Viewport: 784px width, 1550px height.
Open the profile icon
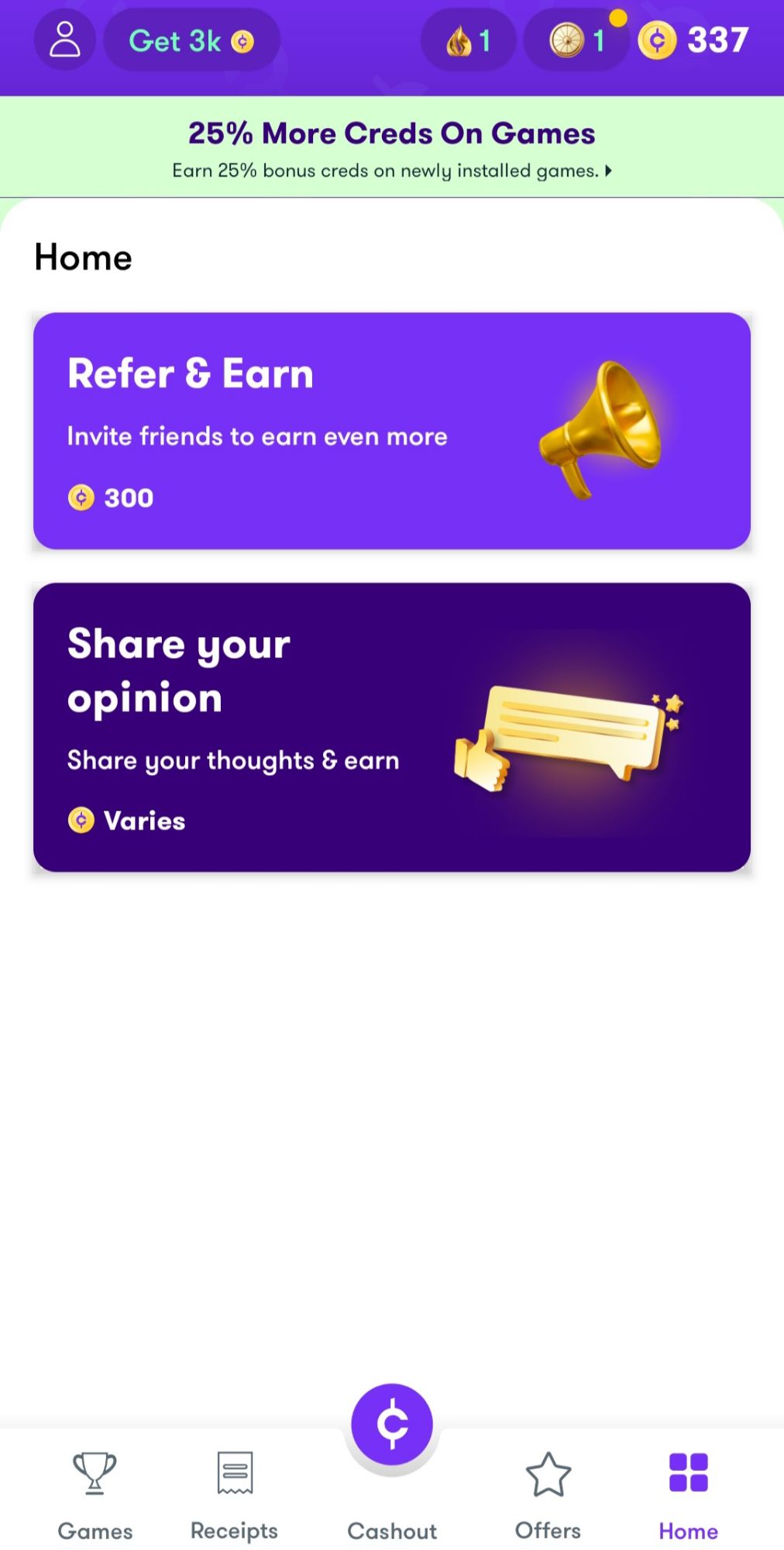64,40
